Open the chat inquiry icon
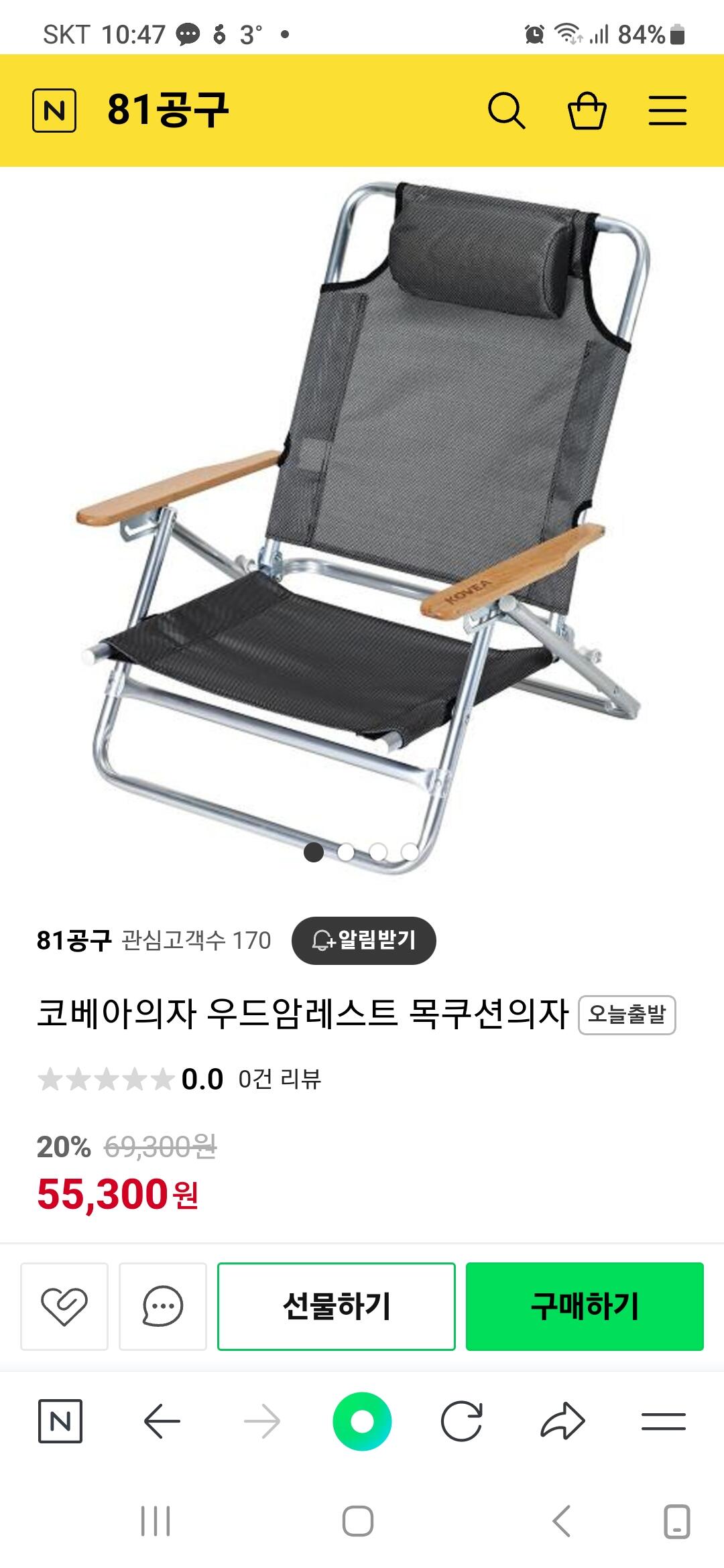 click(163, 1306)
